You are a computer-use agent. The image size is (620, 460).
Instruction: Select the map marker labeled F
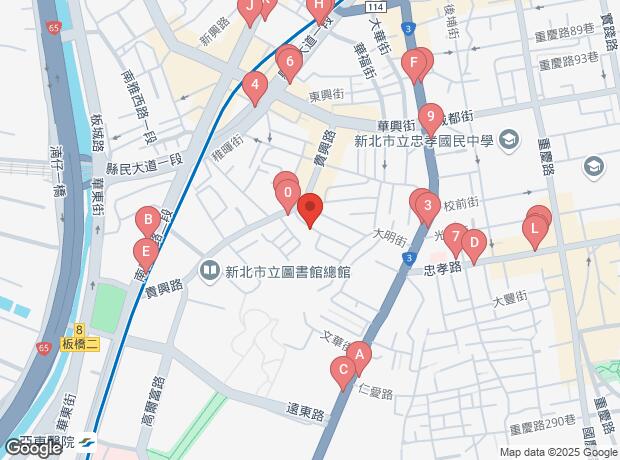point(414,65)
